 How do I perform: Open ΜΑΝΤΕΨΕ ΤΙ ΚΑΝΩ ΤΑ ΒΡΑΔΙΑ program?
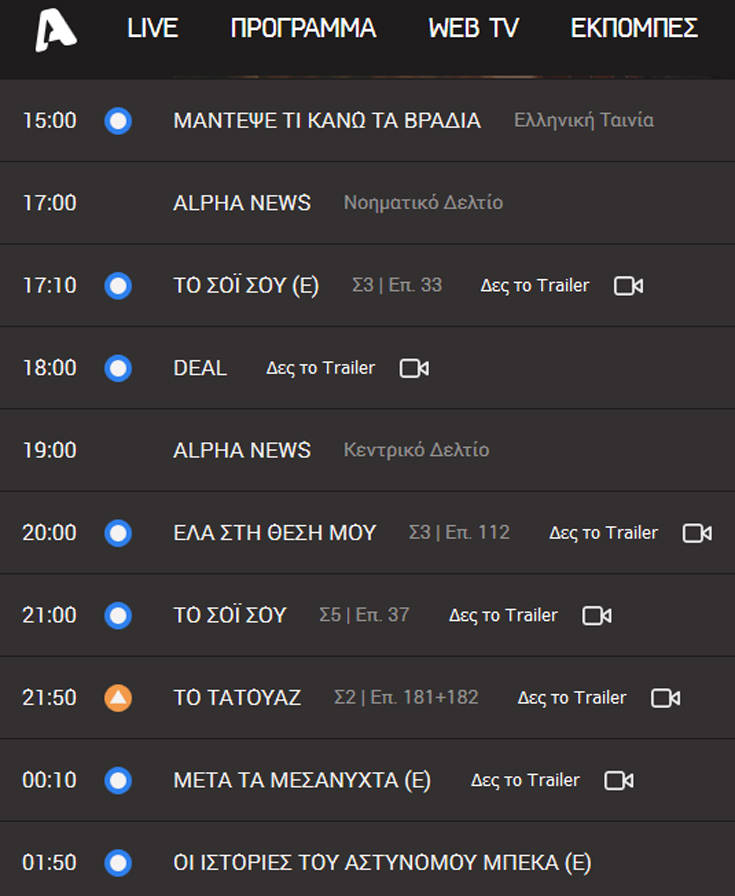[327, 121]
